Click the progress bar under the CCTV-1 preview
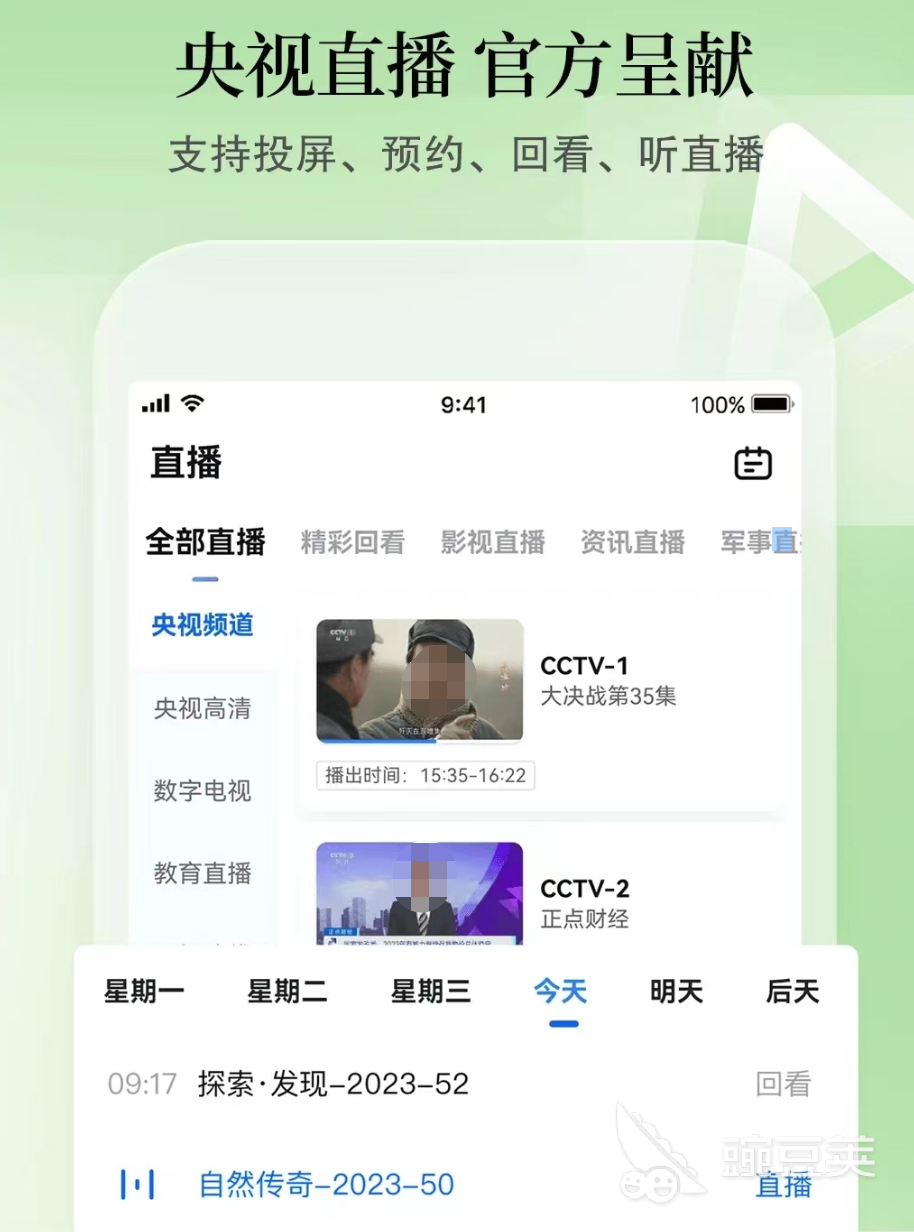Screen dimensions: 914x1232 tap(418, 740)
